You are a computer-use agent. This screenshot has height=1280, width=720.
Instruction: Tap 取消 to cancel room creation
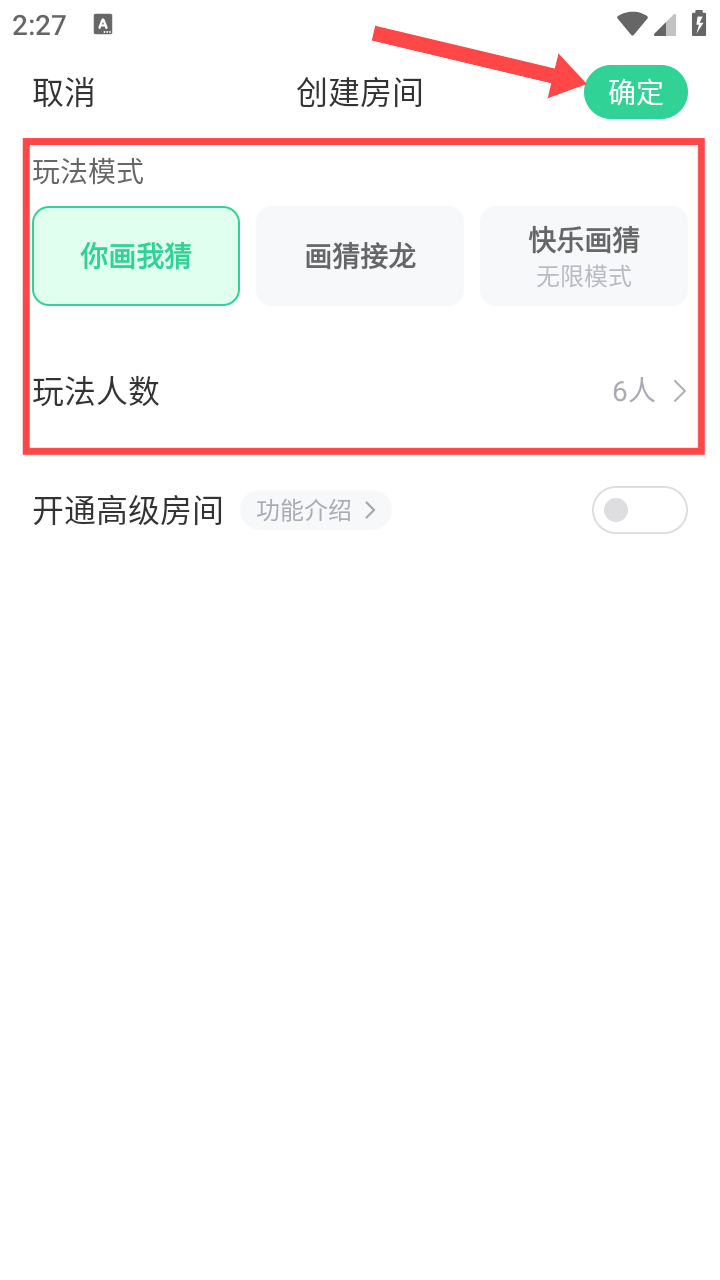63,92
